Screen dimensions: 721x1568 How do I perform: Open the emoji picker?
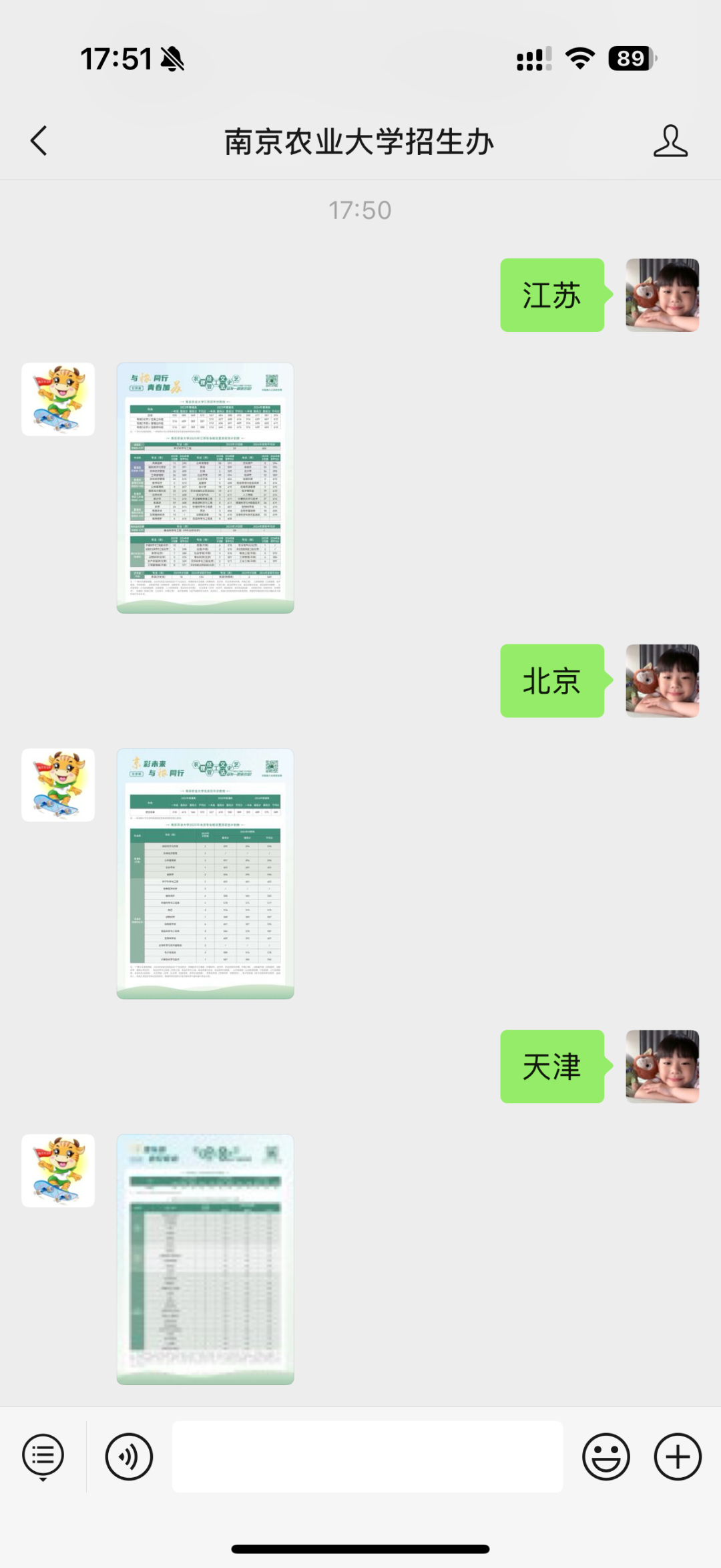click(606, 1456)
